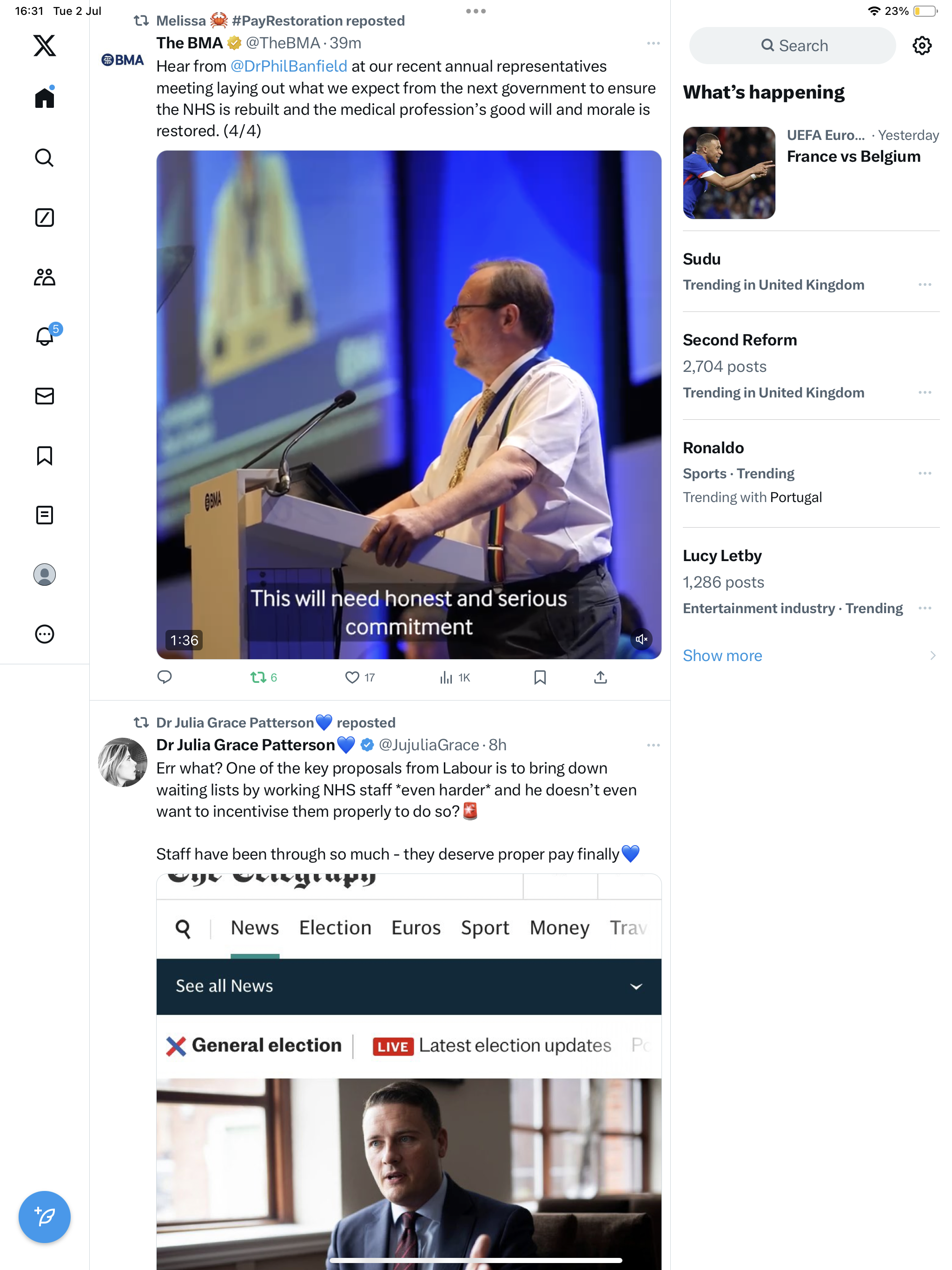952x1270 pixels.
Task: Compose a new post
Action: click(44, 1217)
